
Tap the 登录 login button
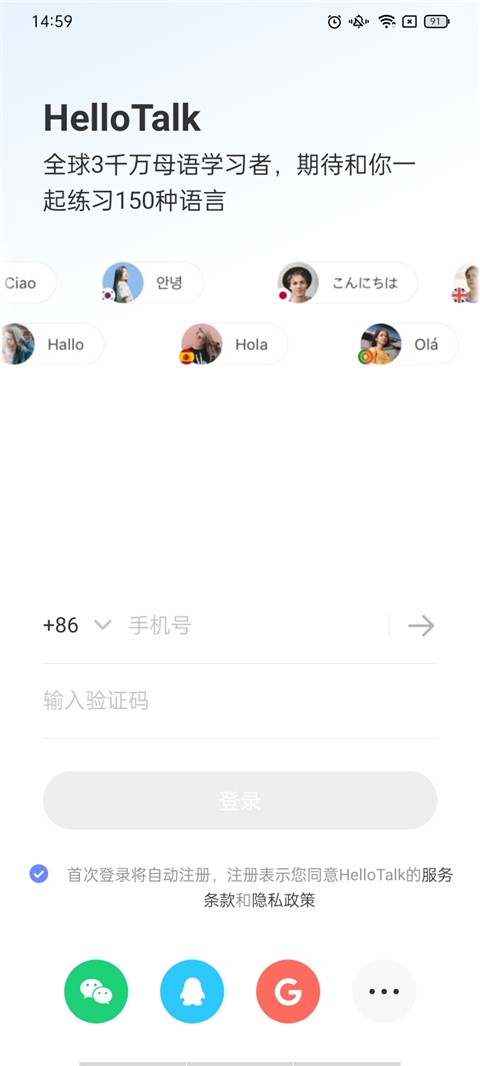coord(240,800)
